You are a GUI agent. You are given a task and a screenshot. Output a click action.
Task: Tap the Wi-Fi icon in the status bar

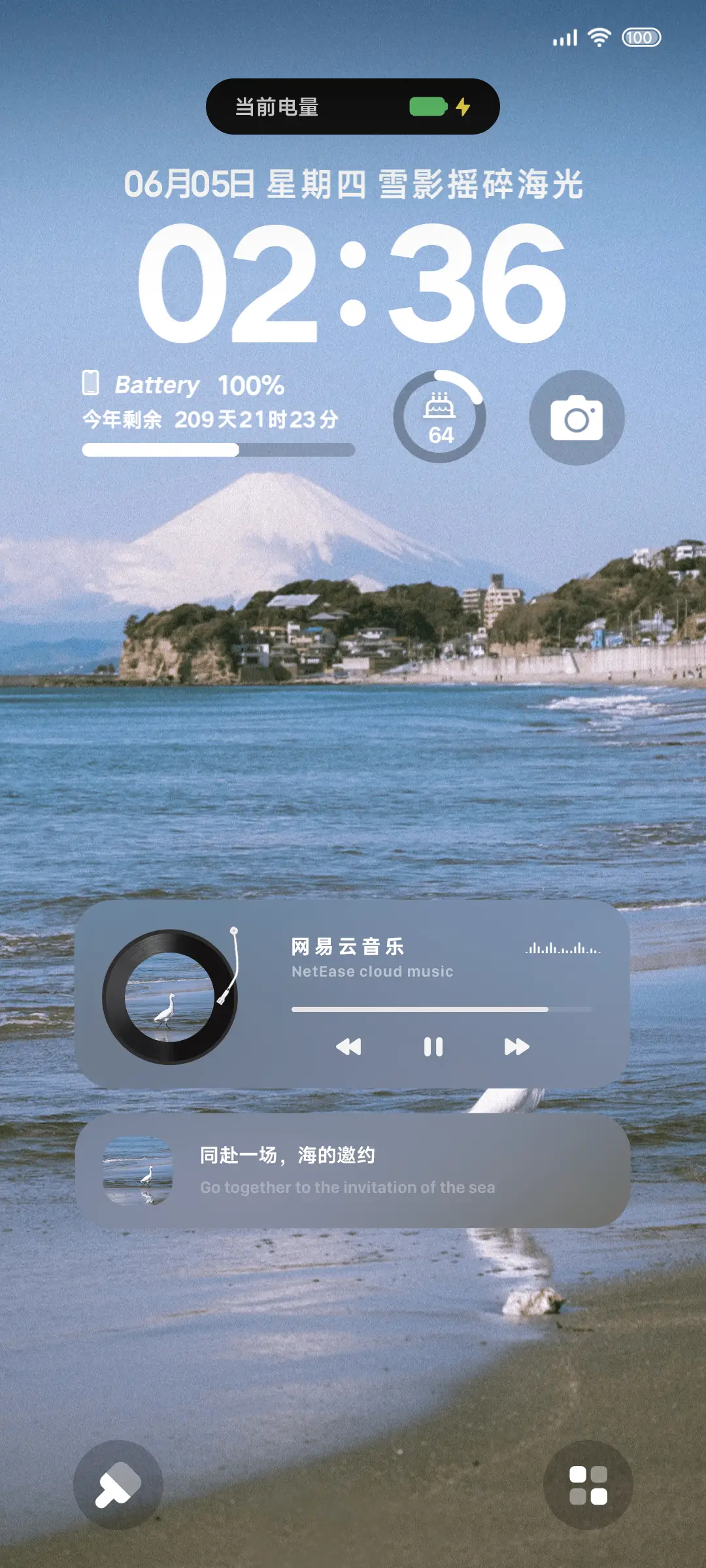pyautogui.click(x=599, y=38)
